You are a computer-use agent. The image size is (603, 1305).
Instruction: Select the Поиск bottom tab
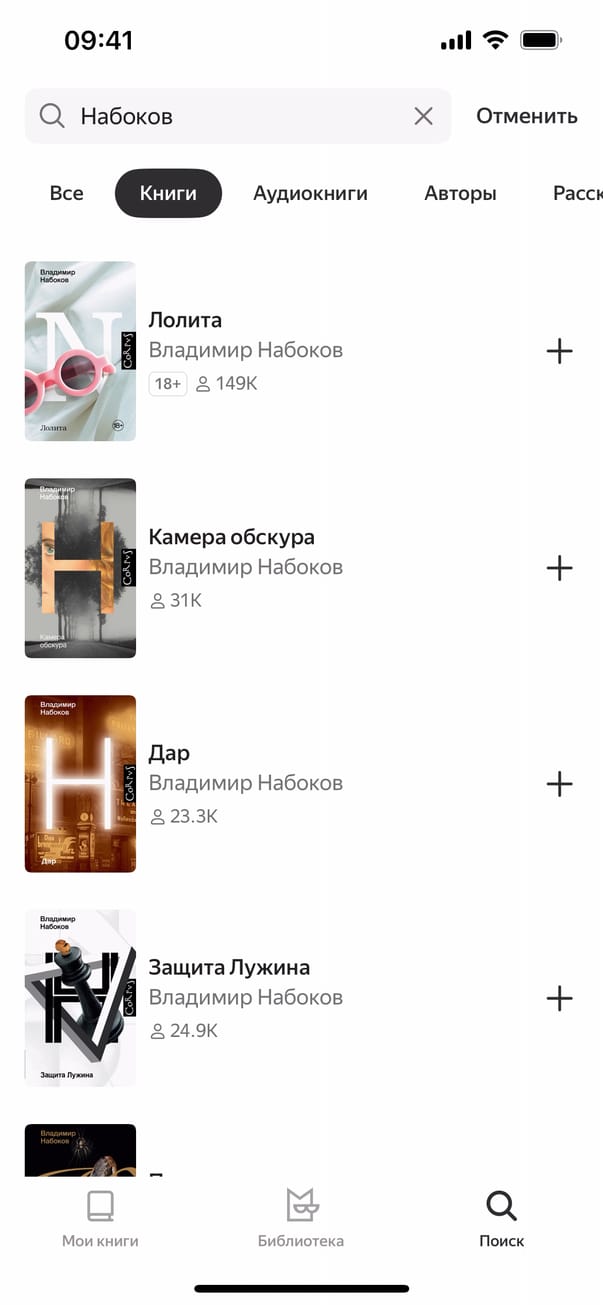(x=501, y=1219)
